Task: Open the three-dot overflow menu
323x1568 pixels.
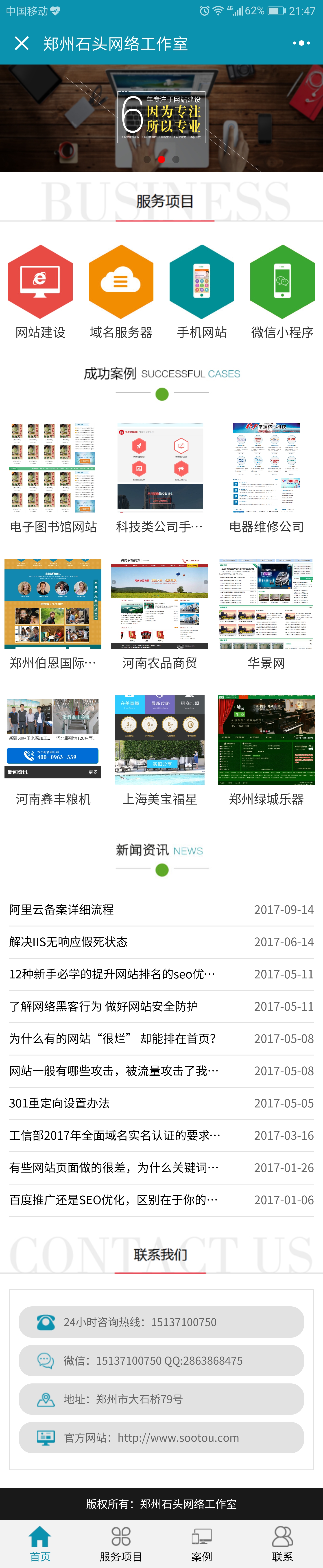Action: pyautogui.click(x=301, y=43)
